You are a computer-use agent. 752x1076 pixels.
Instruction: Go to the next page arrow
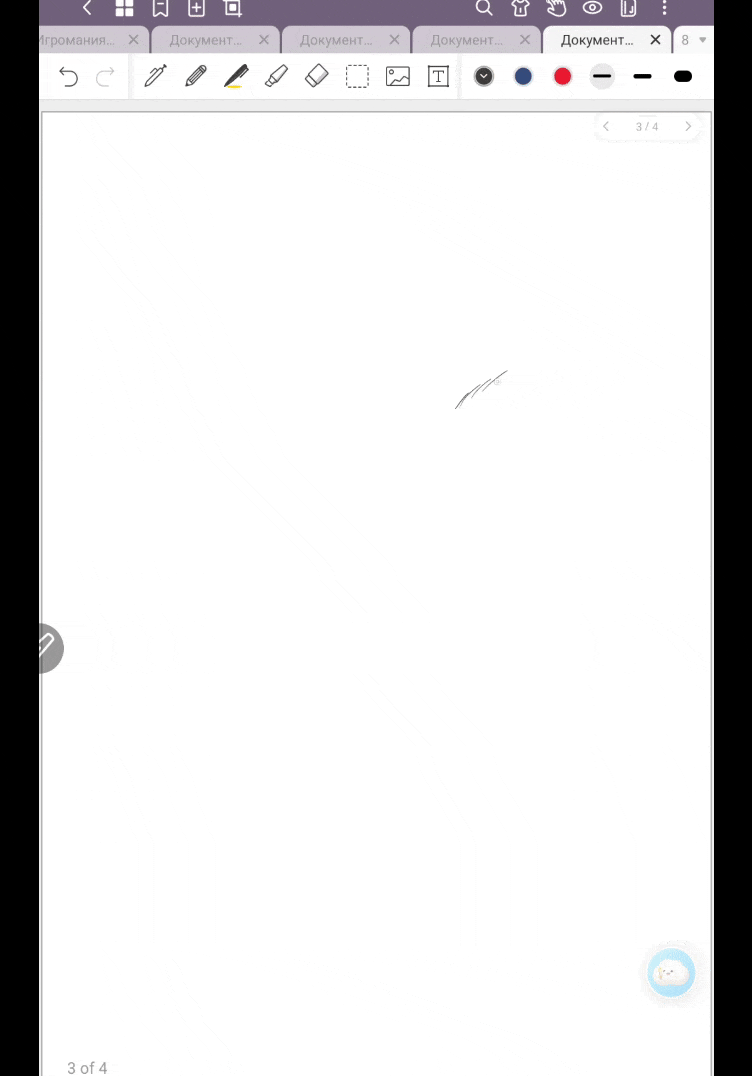[688, 127]
